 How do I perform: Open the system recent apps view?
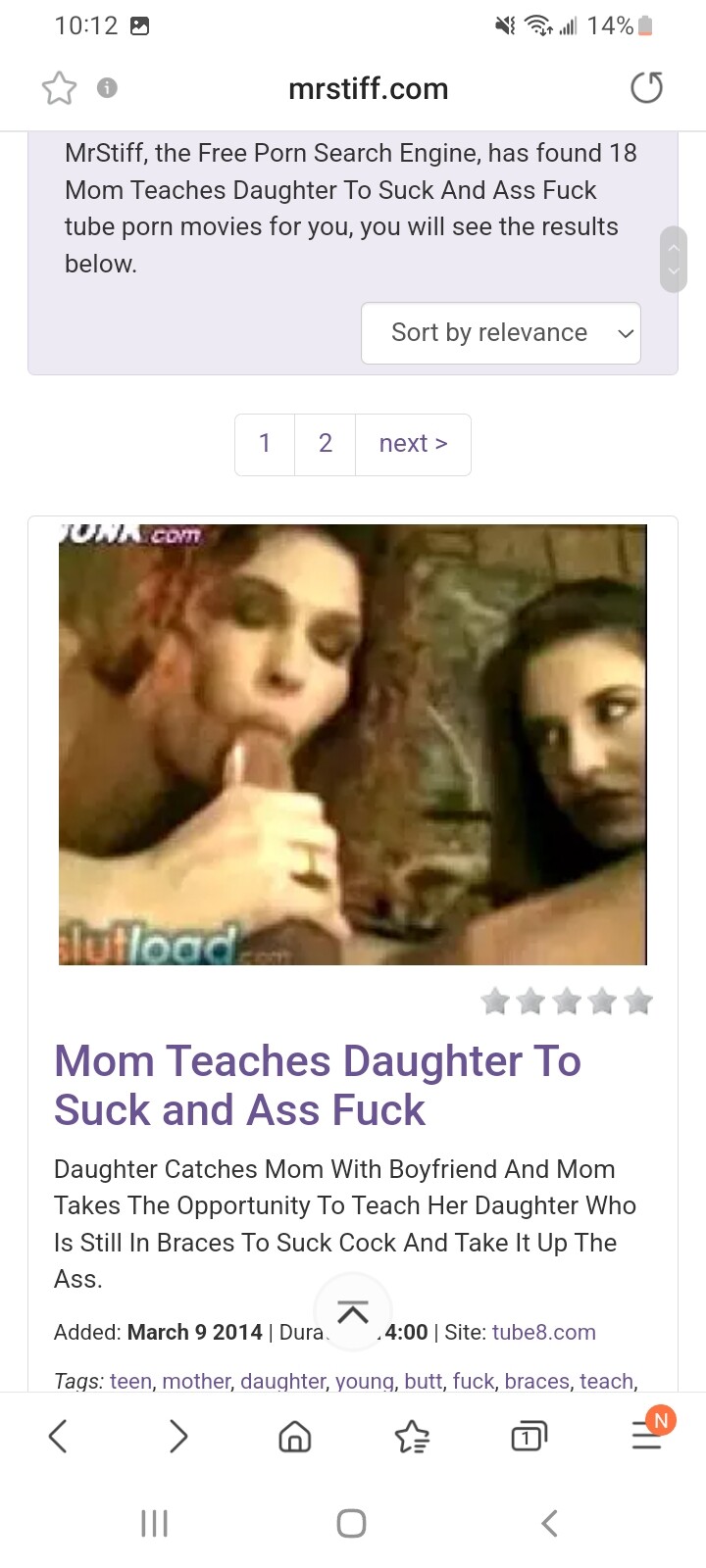[x=155, y=1523]
